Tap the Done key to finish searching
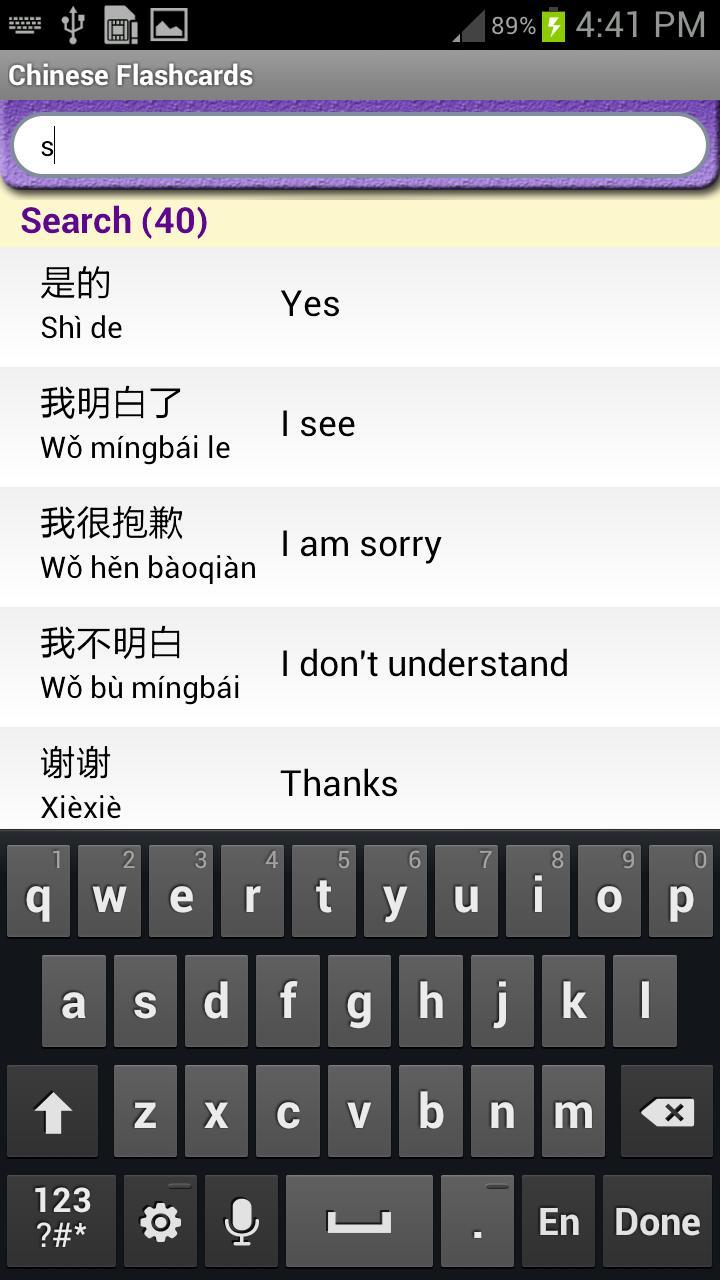The height and width of the screenshot is (1280, 720). 656,1220
